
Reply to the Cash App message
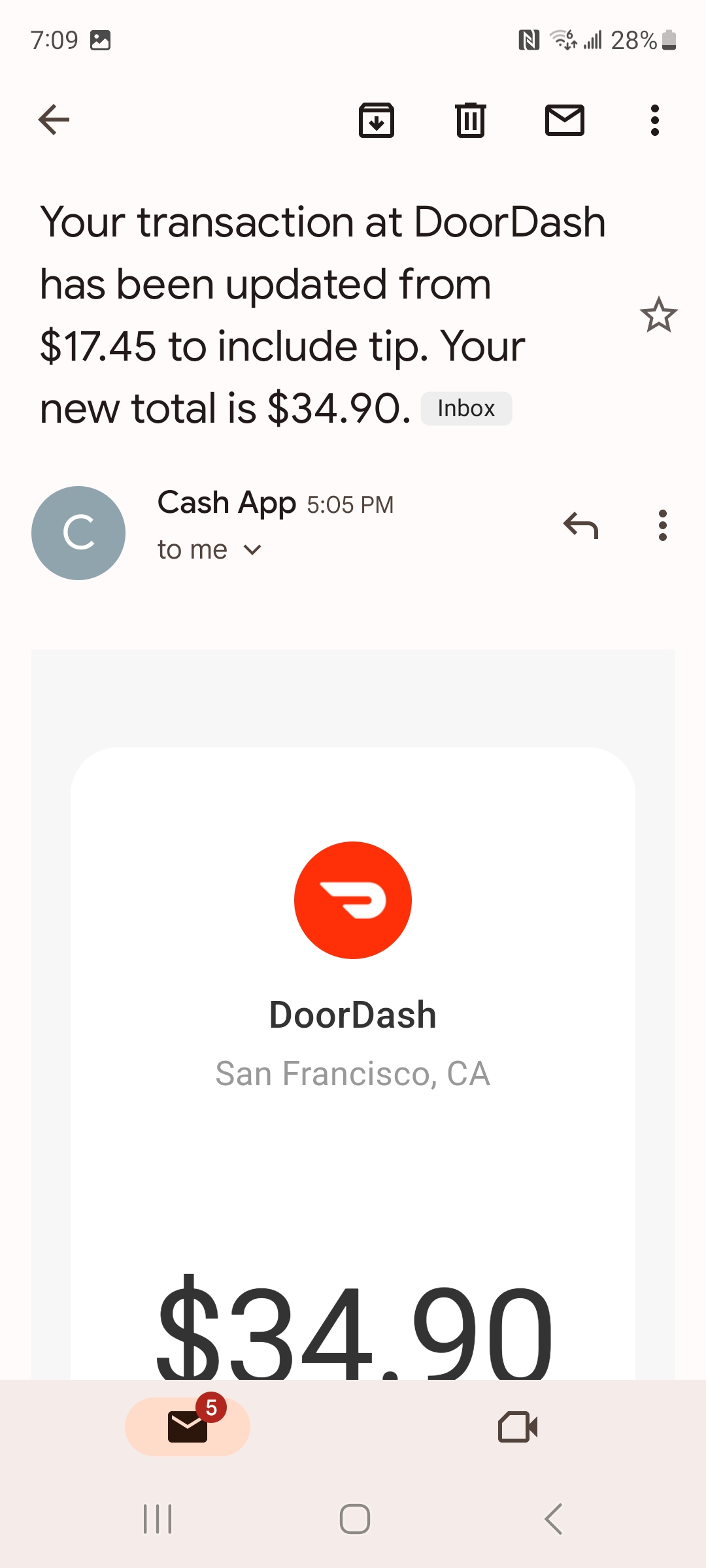pos(580,526)
